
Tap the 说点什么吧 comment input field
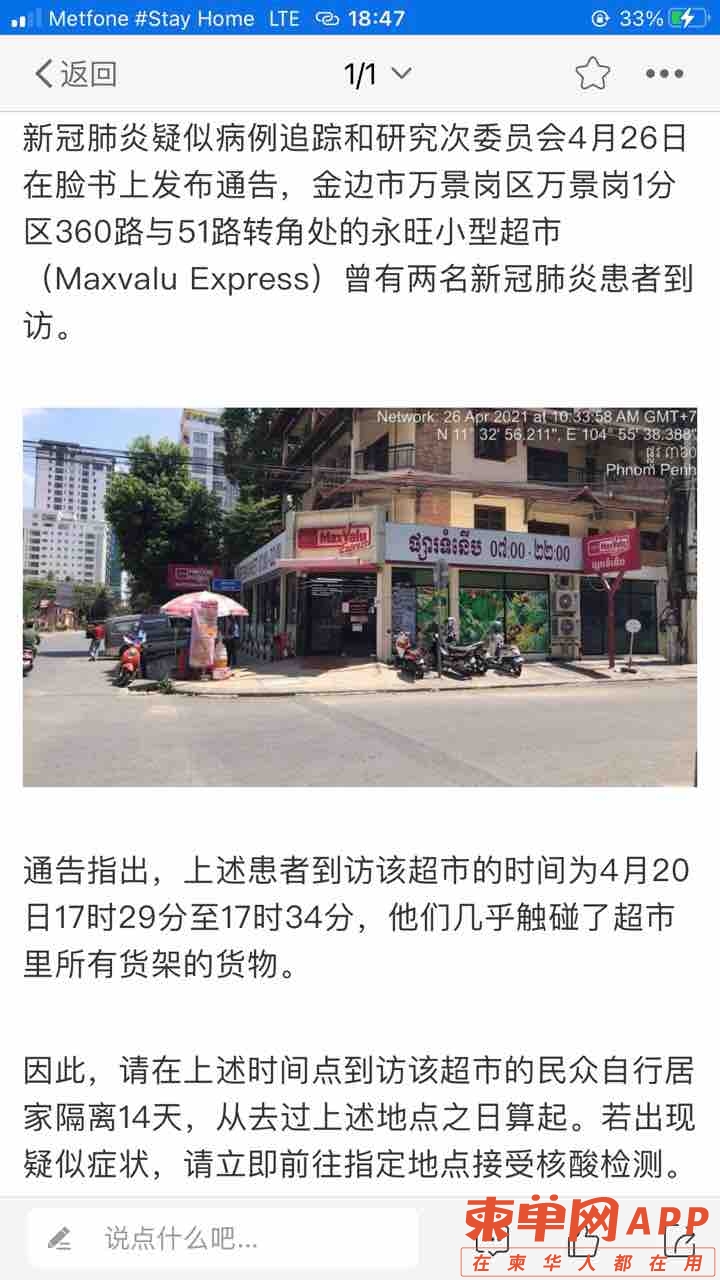click(222, 1239)
